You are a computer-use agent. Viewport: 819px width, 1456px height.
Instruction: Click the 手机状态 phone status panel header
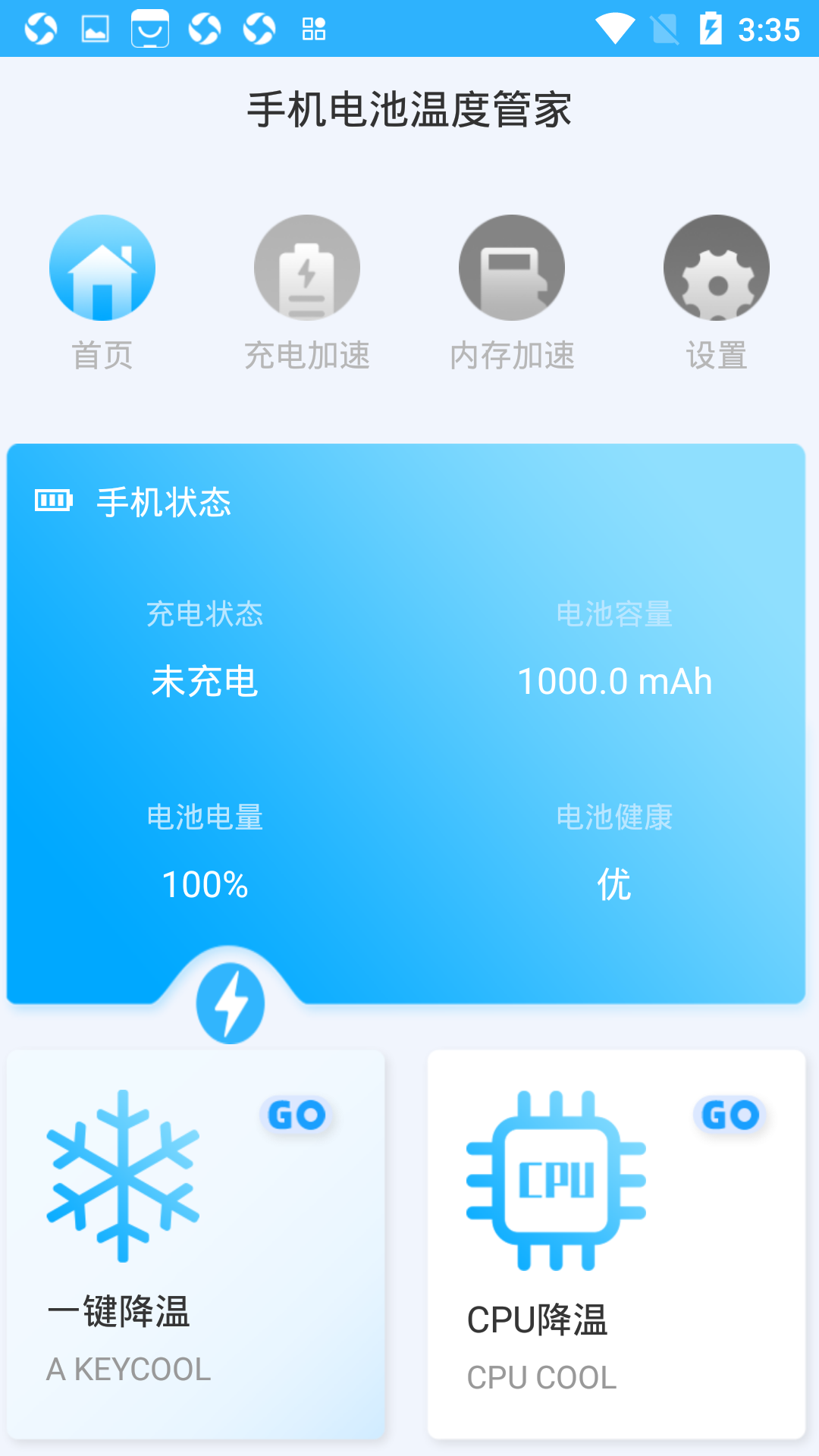pos(164,500)
